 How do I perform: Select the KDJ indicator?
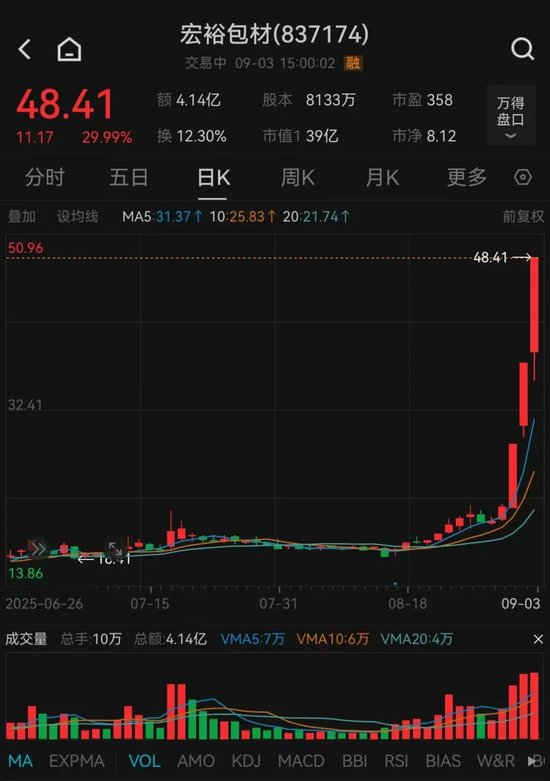click(246, 761)
